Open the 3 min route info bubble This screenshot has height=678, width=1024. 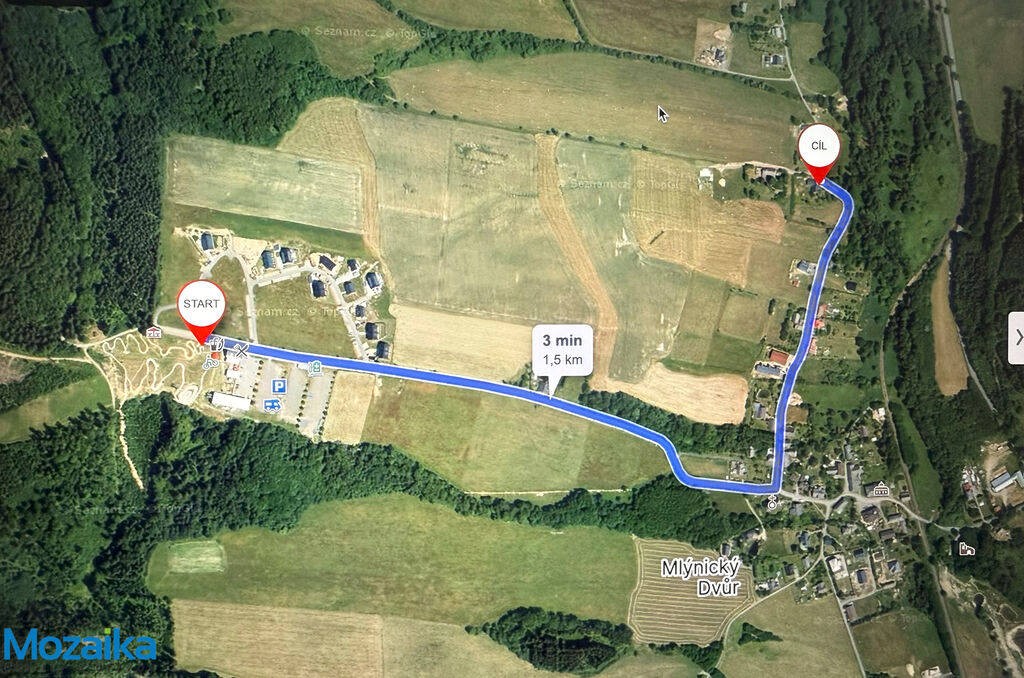564,350
